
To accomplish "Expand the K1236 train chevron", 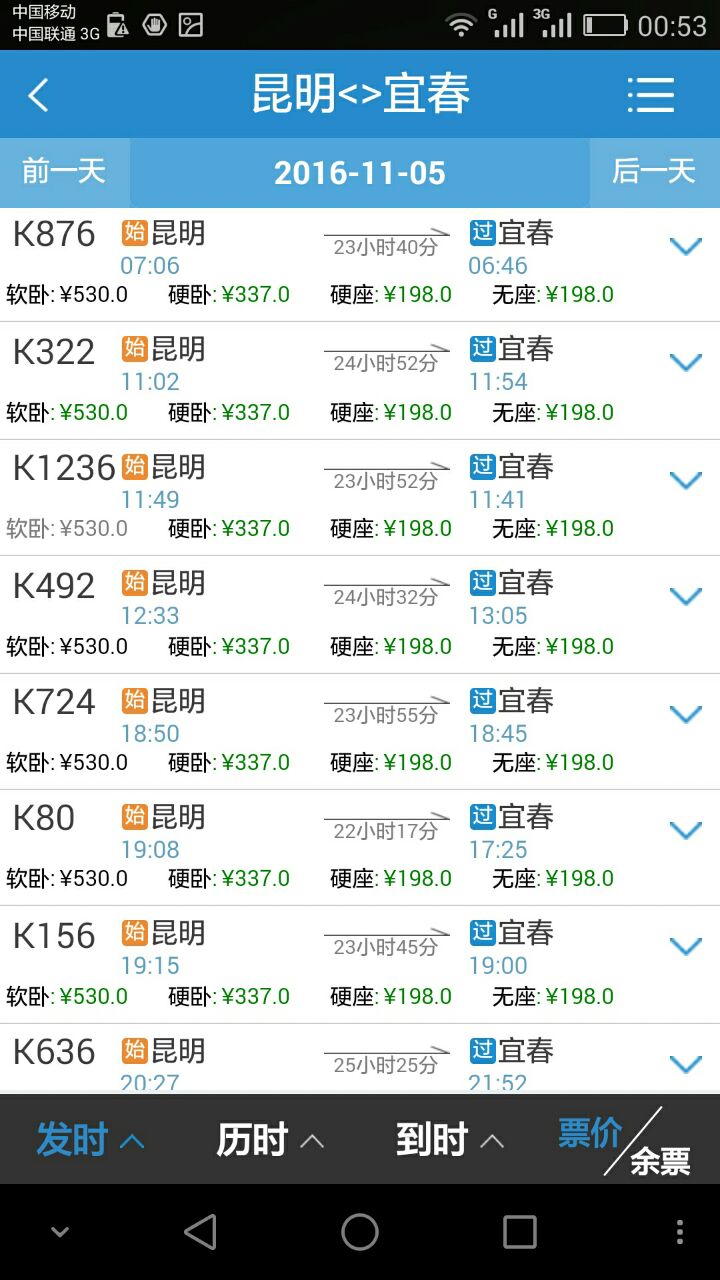I will point(686,480).
